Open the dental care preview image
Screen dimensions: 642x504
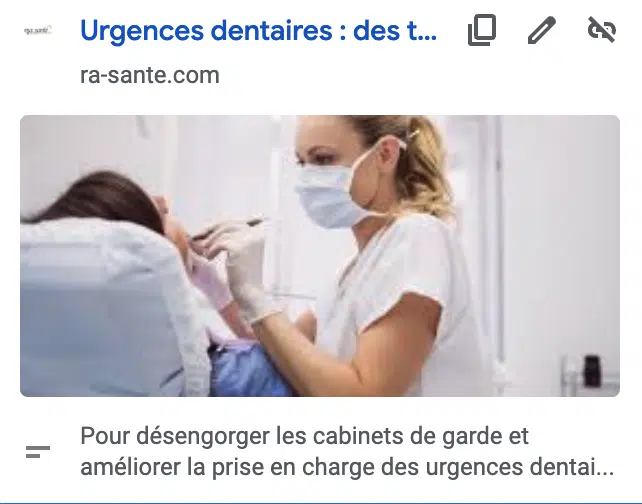(320, 256)
